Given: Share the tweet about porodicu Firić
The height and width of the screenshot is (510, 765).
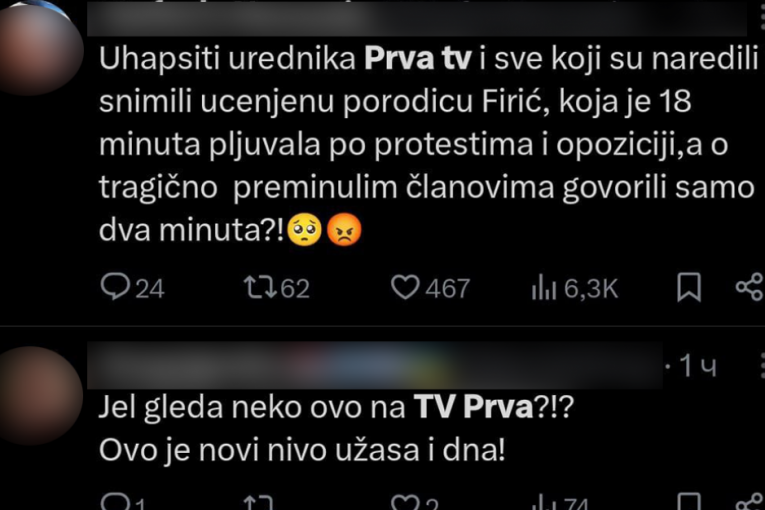Looking at the screenshot, I should tap(748, 288).
